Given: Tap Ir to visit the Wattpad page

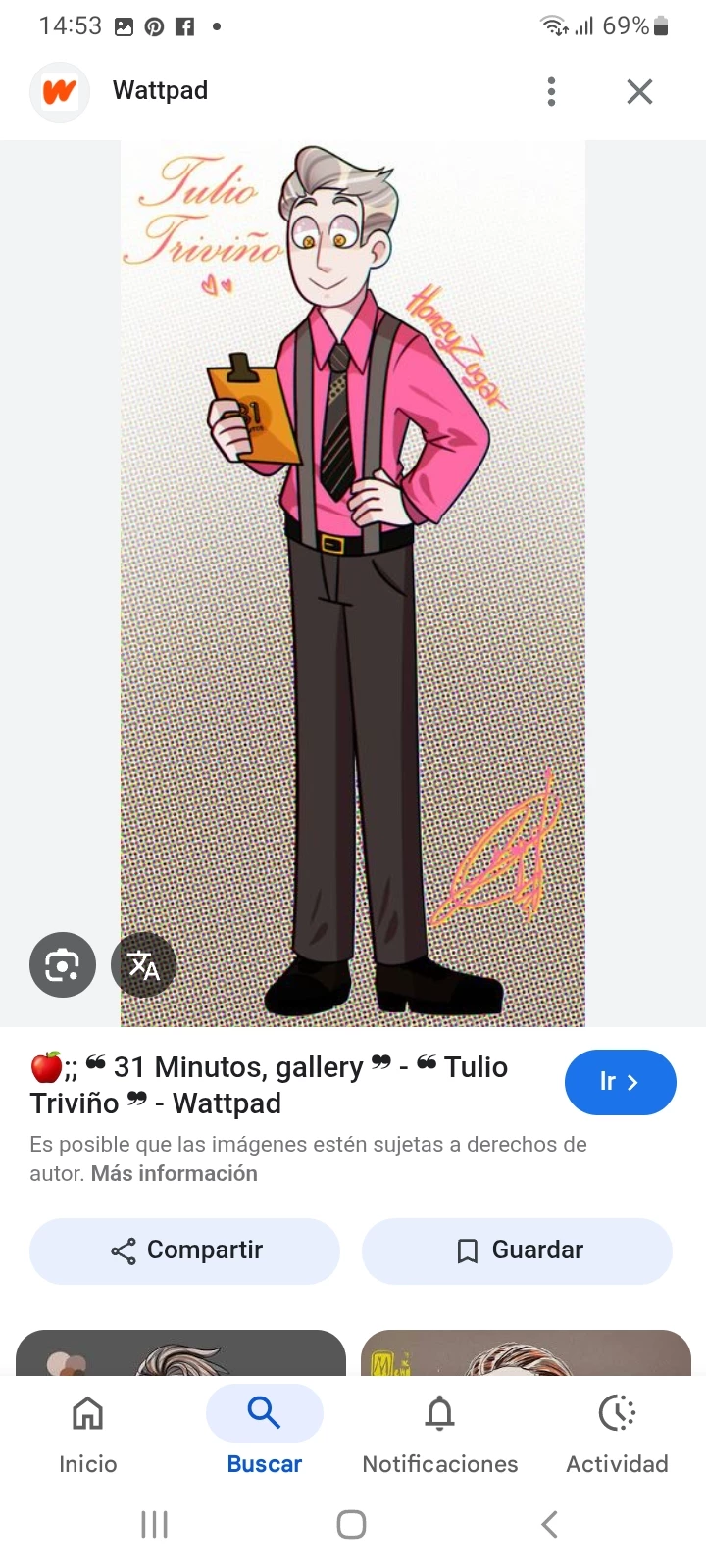Looking at the screenshot, I should coord(620,1082).
